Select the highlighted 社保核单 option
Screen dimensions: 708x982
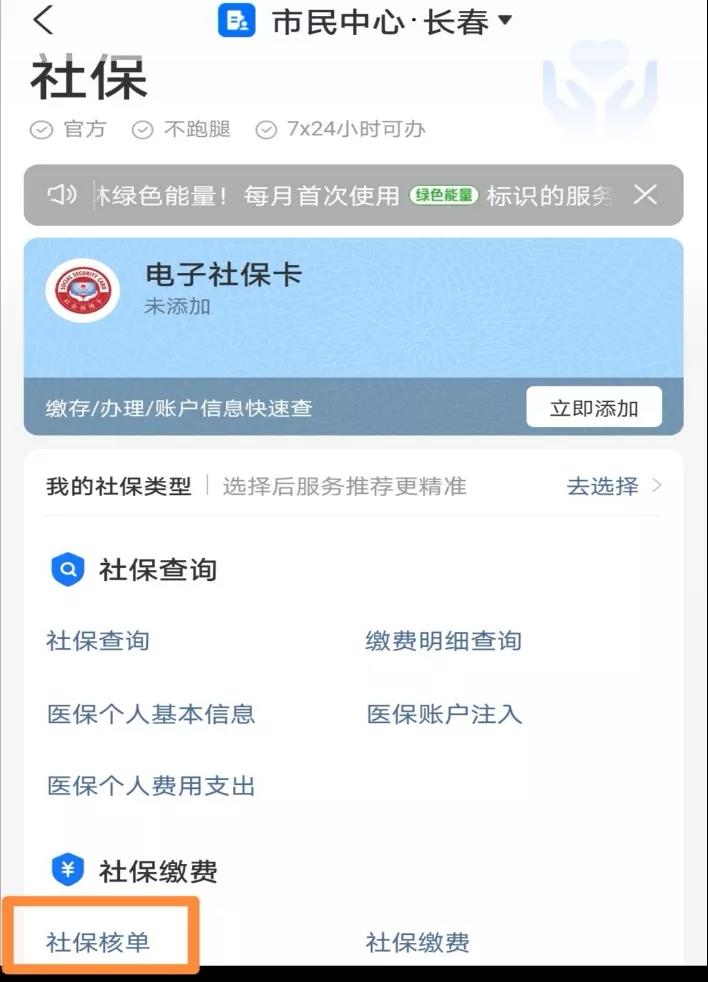(x=98, y=942)
